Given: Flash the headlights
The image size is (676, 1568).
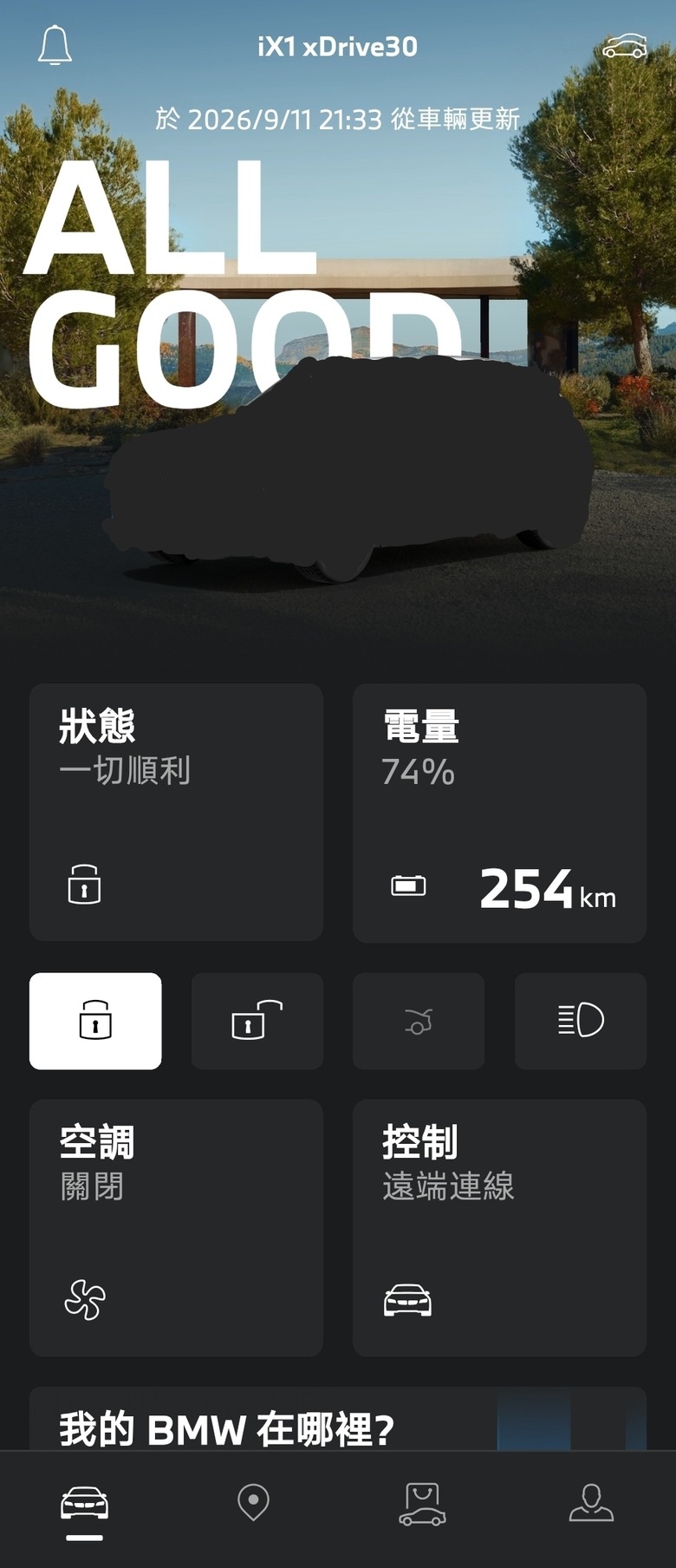Looking at the screenshot, I should point(581,1021).
